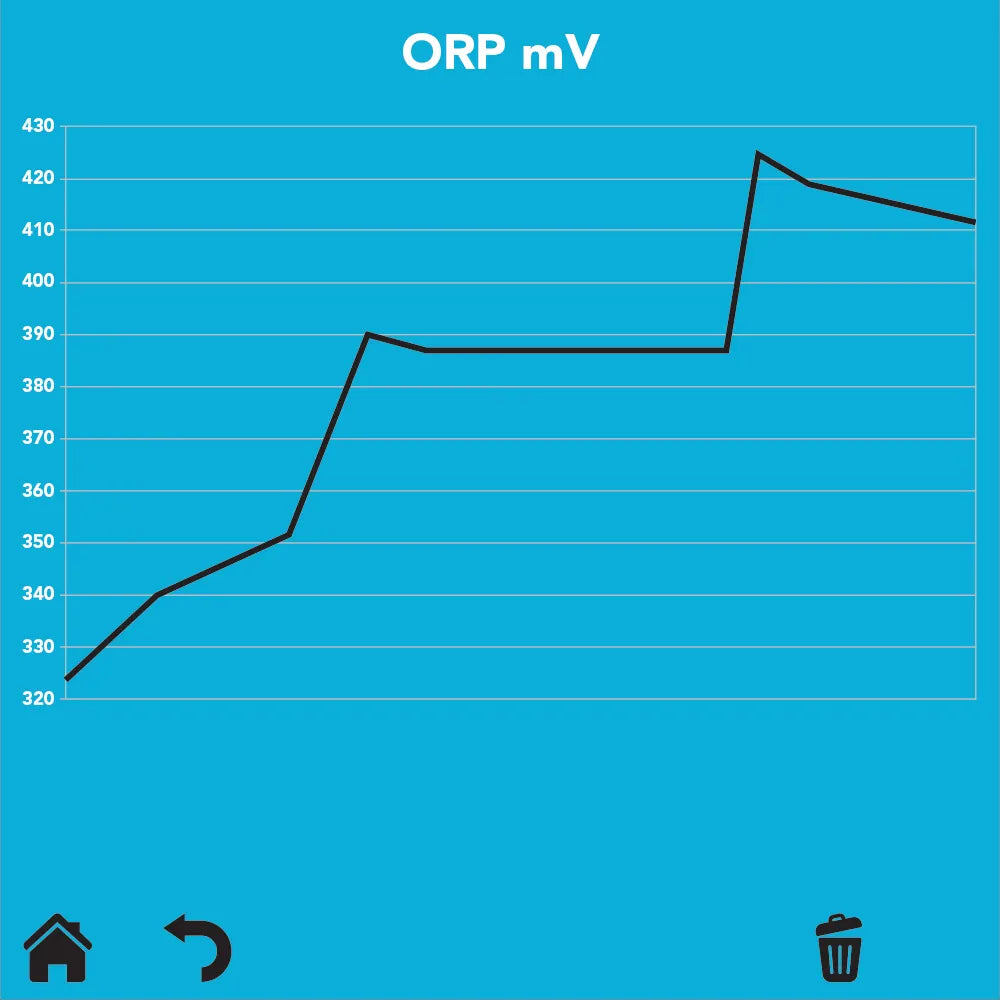Tap the back arrow icon
The image size is (1000, 1000).
point(199,946)
